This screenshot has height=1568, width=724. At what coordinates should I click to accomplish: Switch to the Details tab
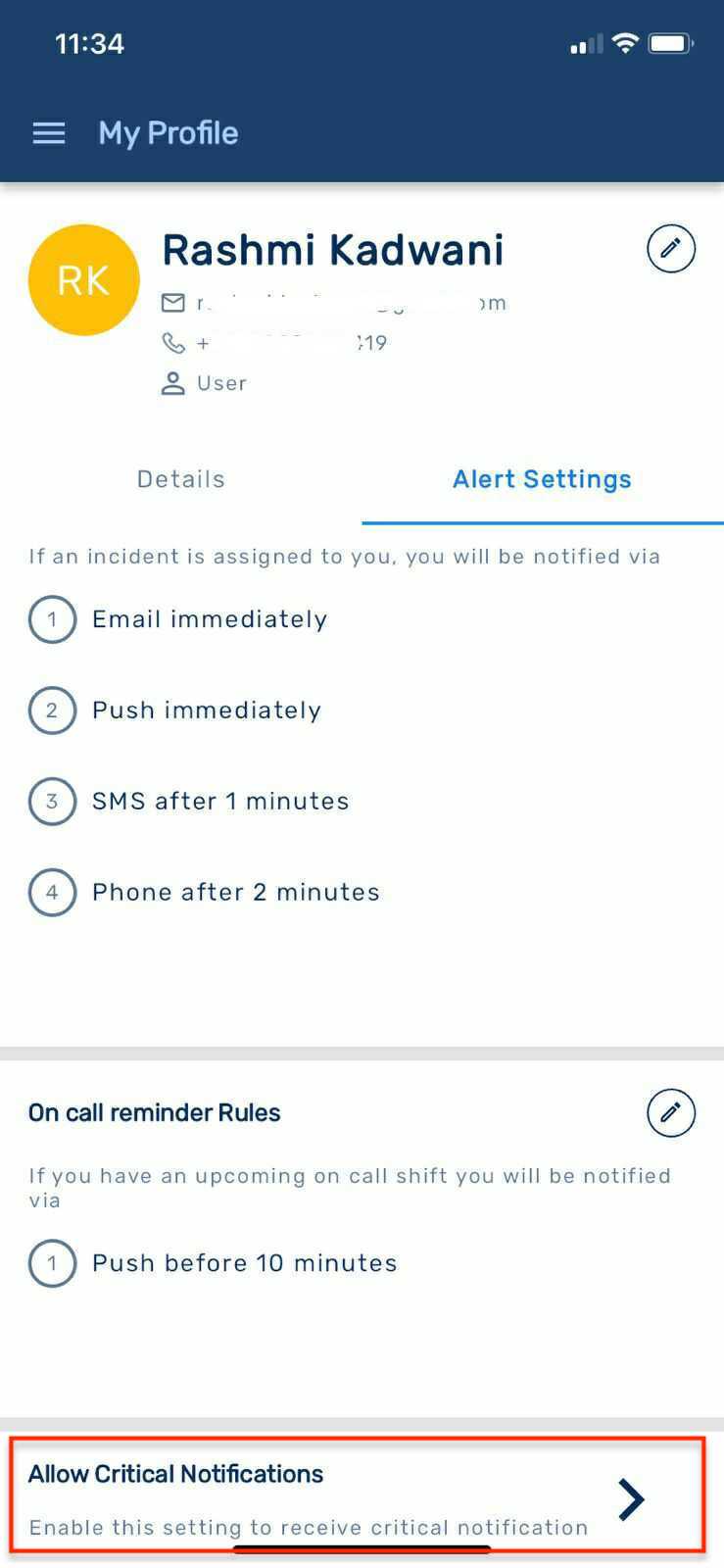181,479
